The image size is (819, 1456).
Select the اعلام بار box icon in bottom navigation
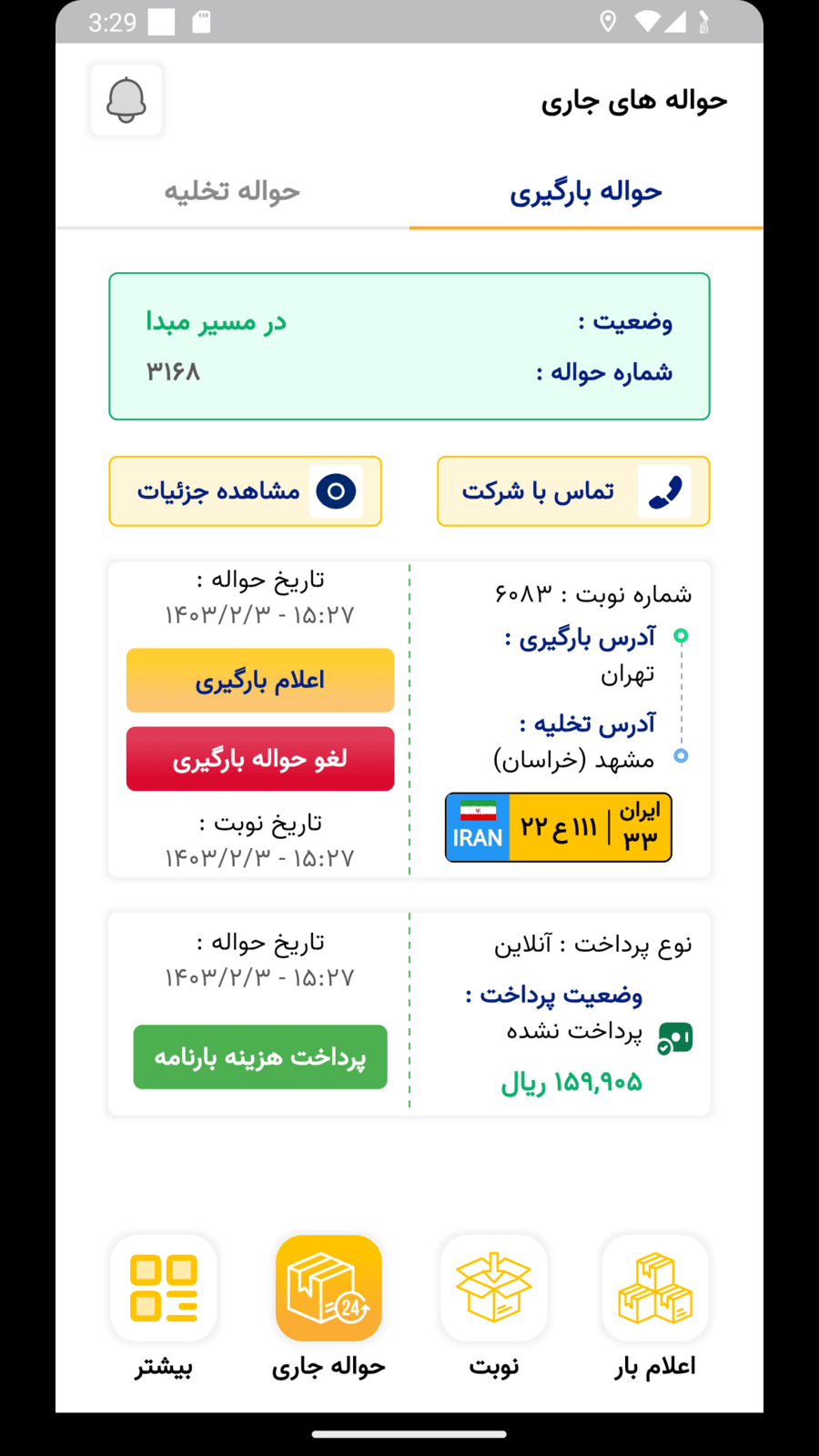653,1289
